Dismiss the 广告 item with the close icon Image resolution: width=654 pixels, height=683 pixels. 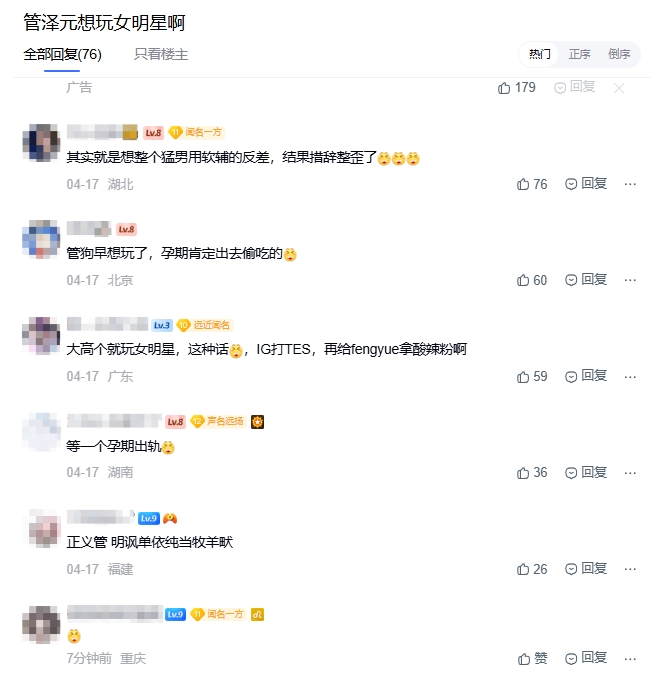[619, 88]
